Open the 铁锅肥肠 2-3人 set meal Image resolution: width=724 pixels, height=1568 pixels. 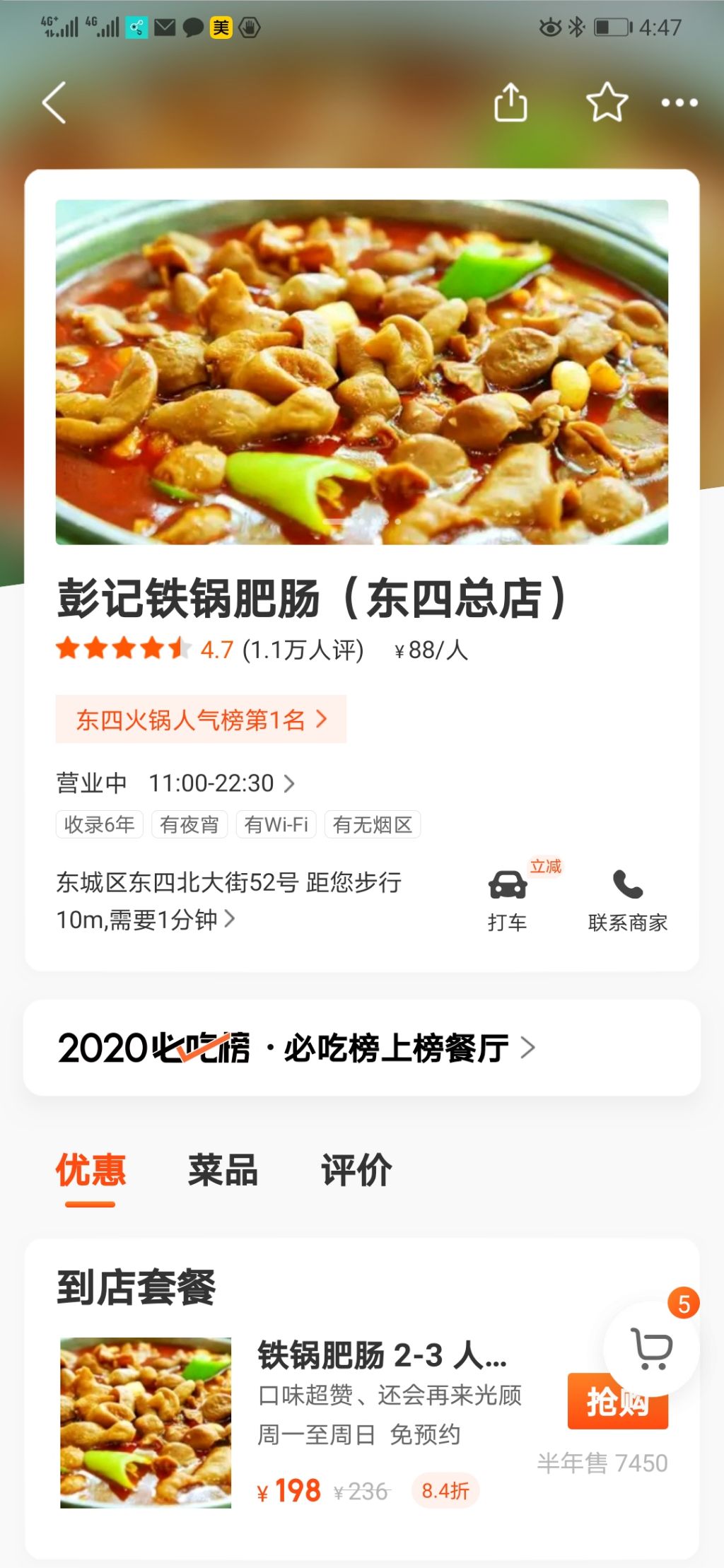[382, 1355]
